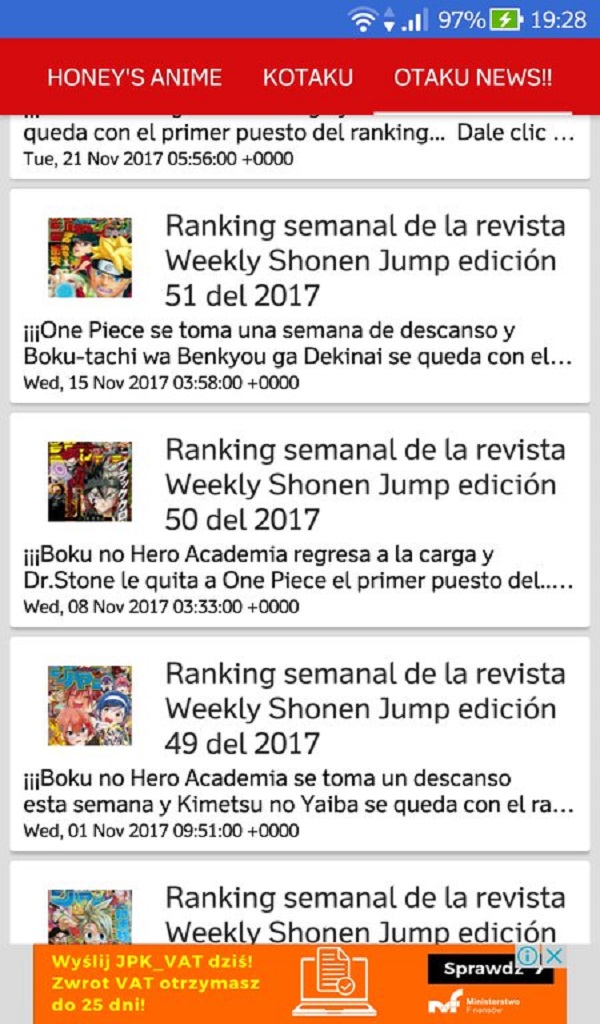Open Weekly Shonen Jump edición 51 article
600x1024 pixels.
coord(364,261)
